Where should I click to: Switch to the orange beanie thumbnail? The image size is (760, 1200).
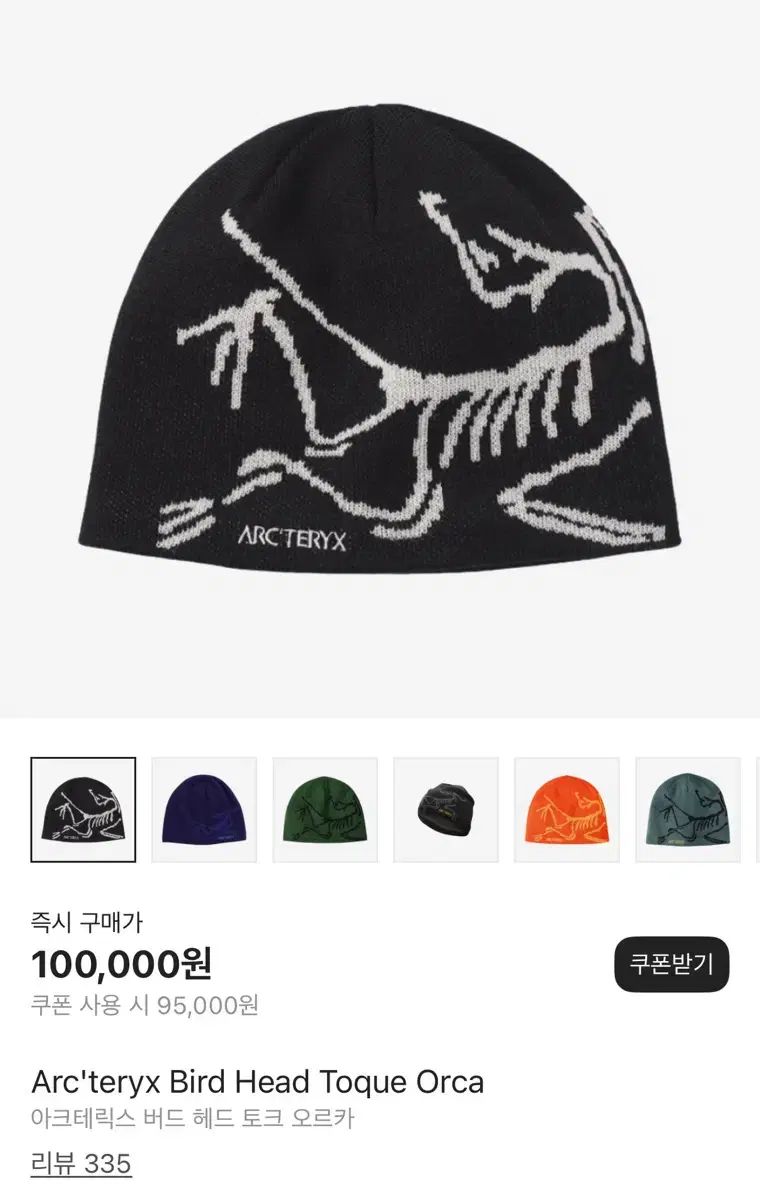(x=567, y=810)
